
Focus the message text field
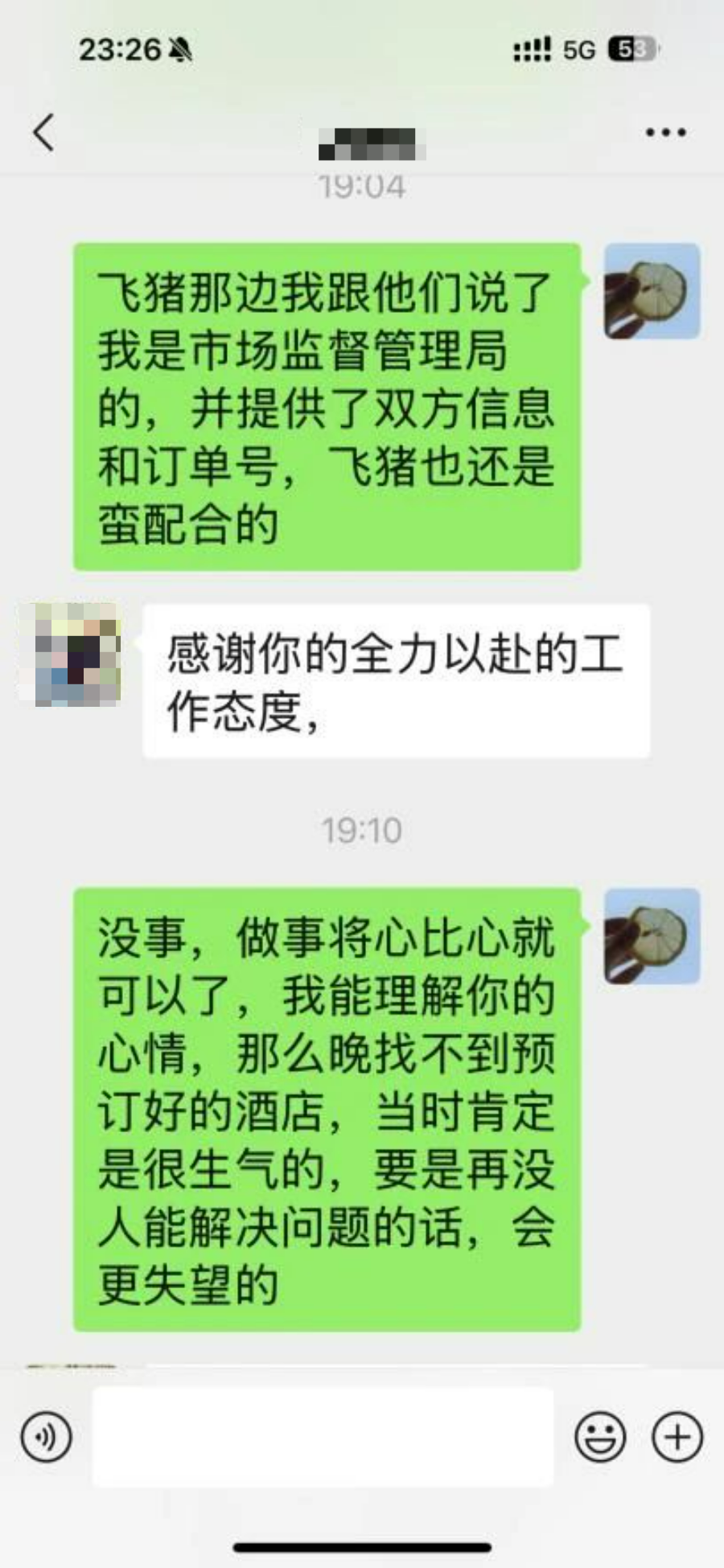pyautogui.click(x=323, y=1437)
